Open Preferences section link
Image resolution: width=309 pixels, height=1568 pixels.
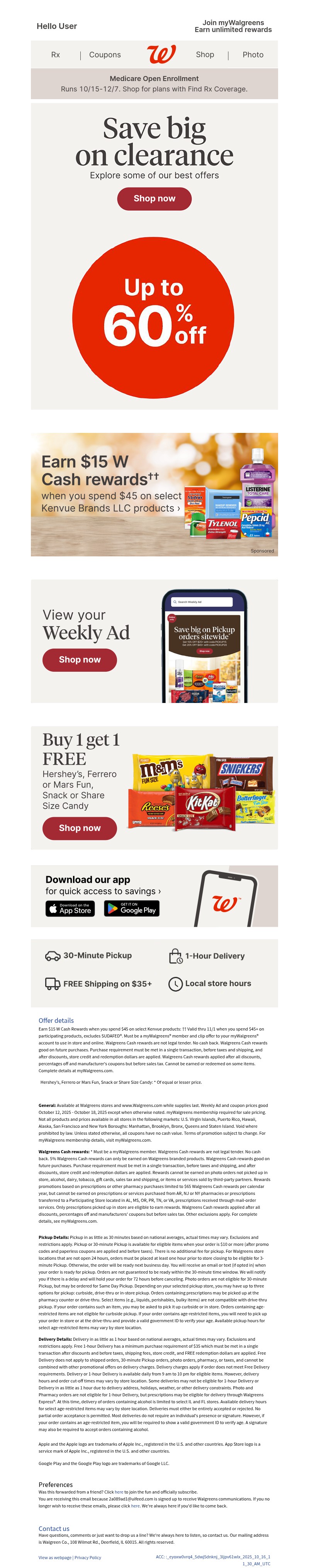click(x=56, y=1485)
